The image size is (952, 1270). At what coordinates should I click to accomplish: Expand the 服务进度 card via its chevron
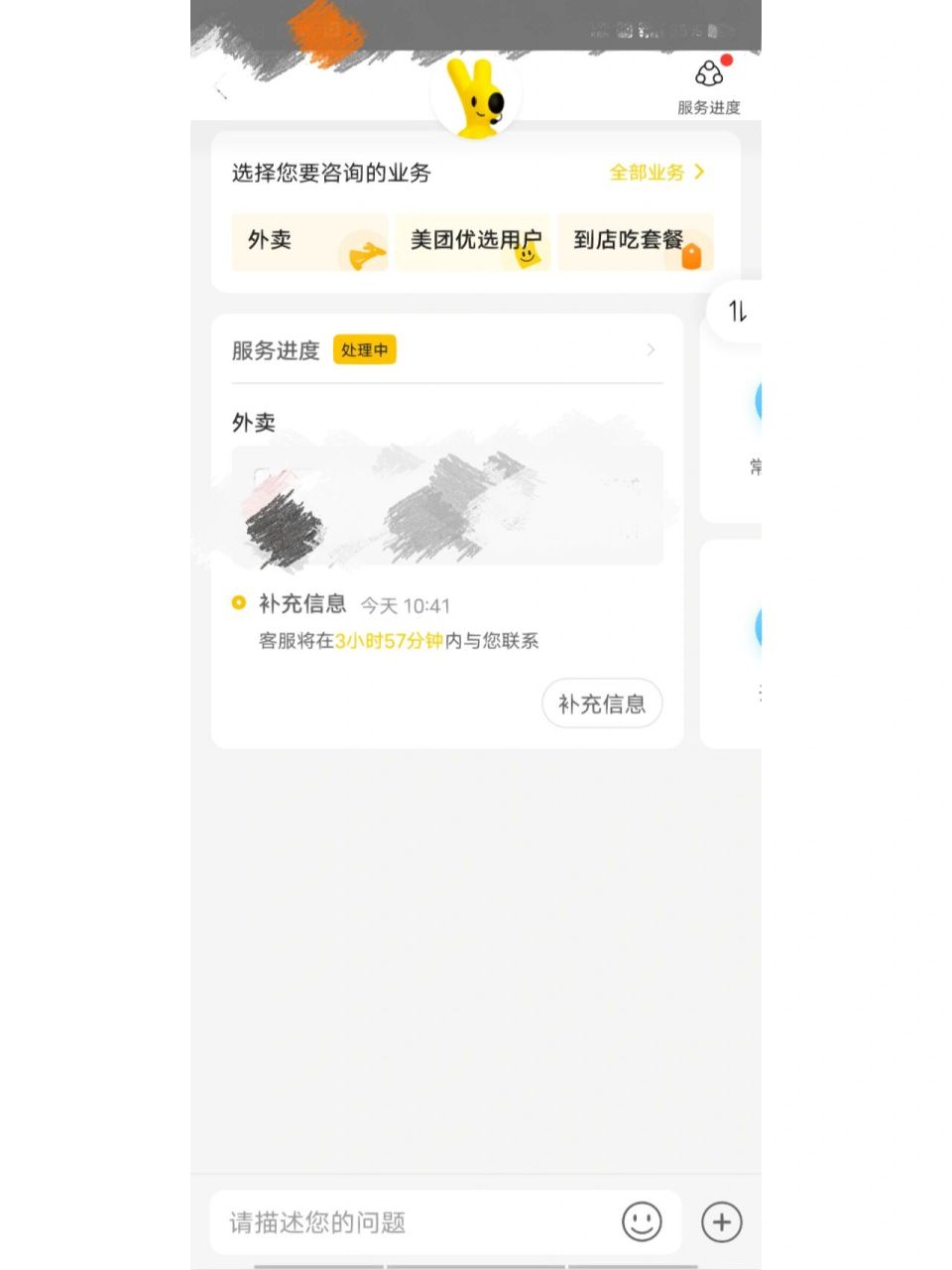[651, 350]
